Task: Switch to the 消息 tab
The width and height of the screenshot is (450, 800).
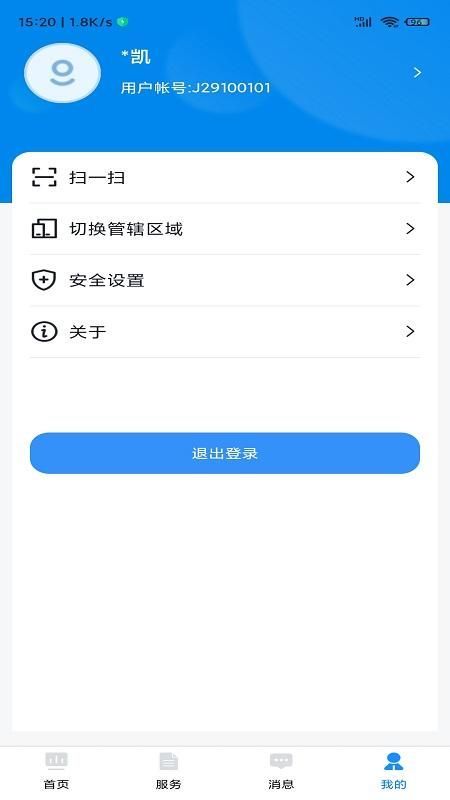Action: 281,771
